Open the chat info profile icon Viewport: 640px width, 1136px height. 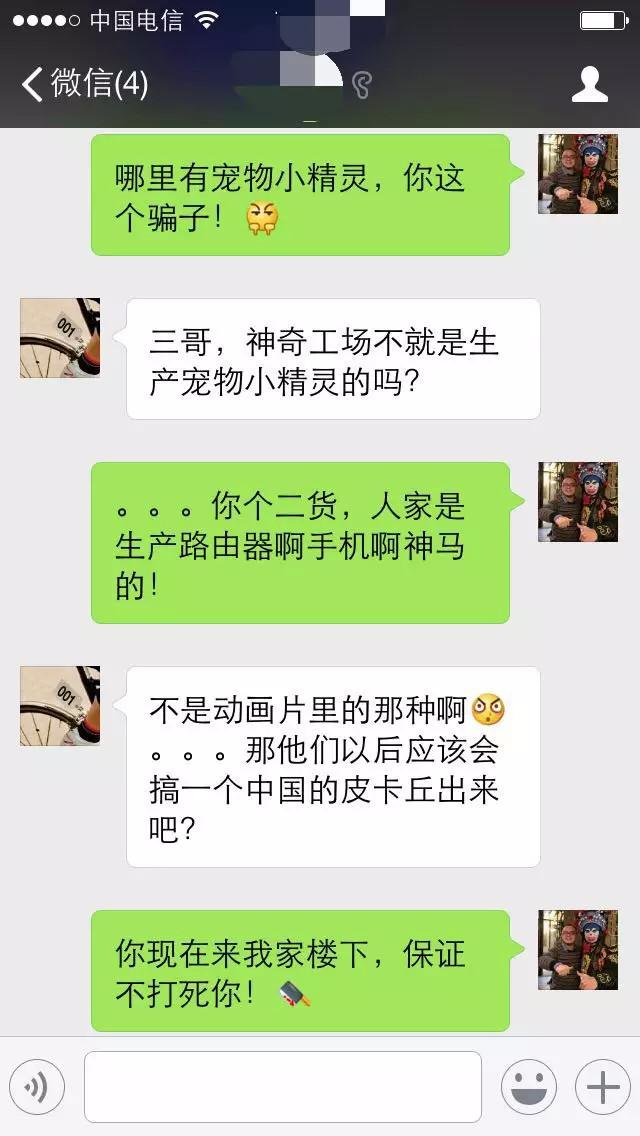coord(589,84)
